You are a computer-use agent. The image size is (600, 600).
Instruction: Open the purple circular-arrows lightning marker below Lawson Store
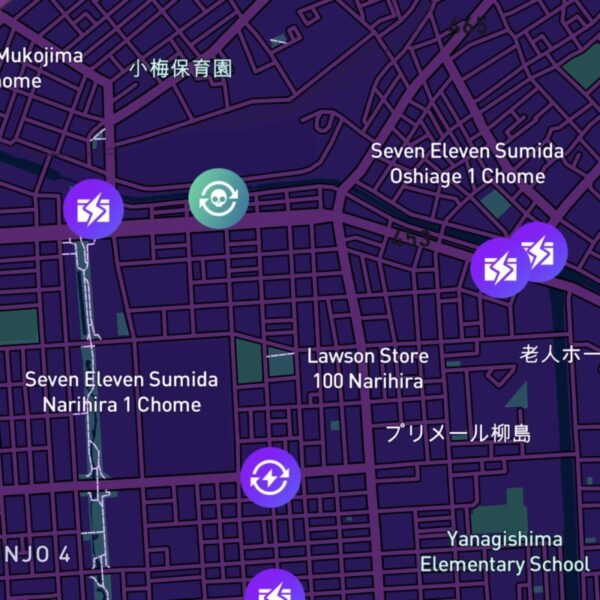coord(271,477)
